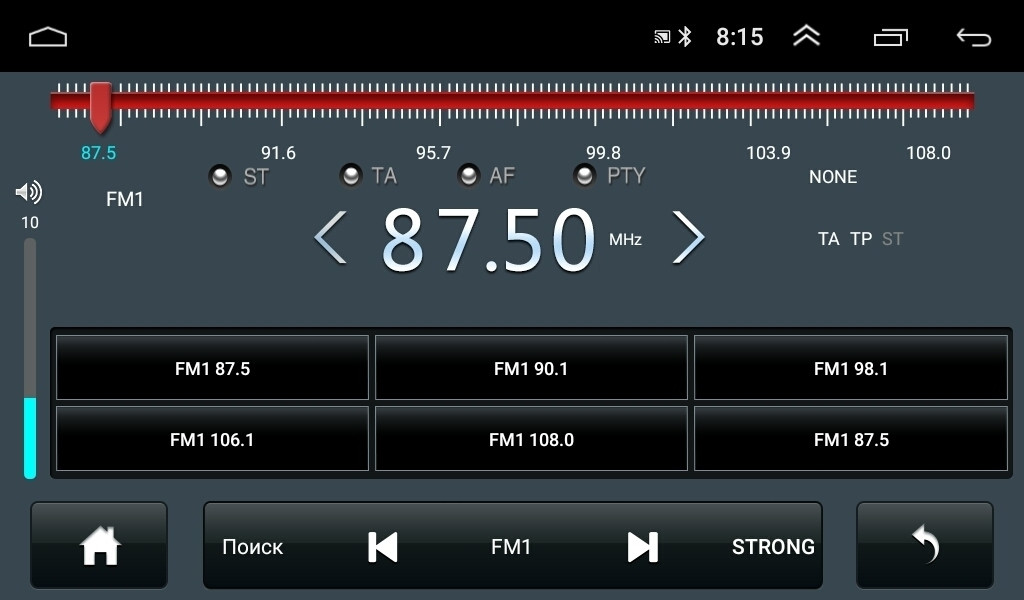
Task: Seek to the next station
Action: click(642, 547)
